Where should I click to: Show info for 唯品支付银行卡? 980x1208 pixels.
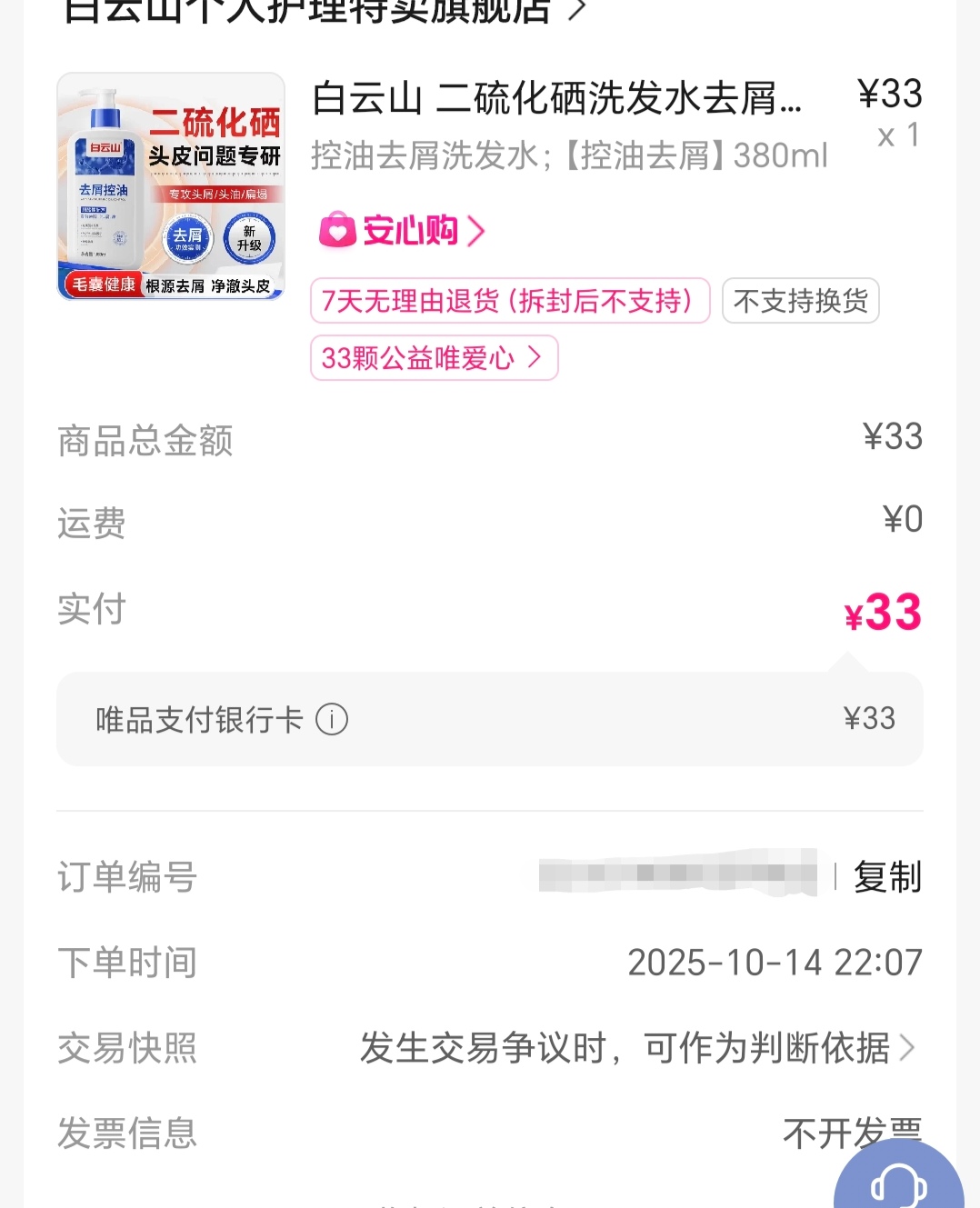click(332, 720)
